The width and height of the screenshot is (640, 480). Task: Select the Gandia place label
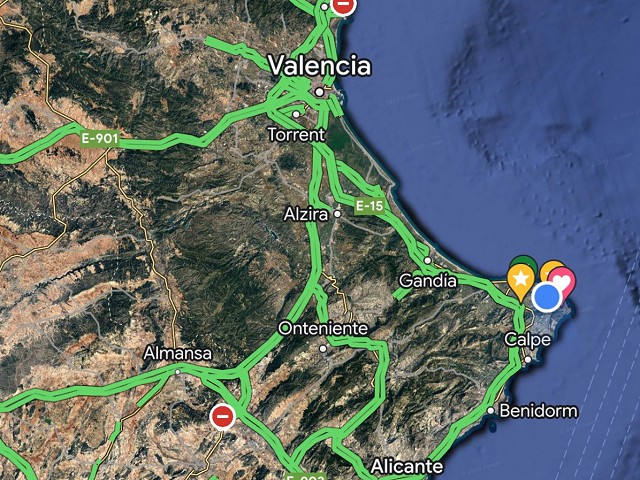427,281
